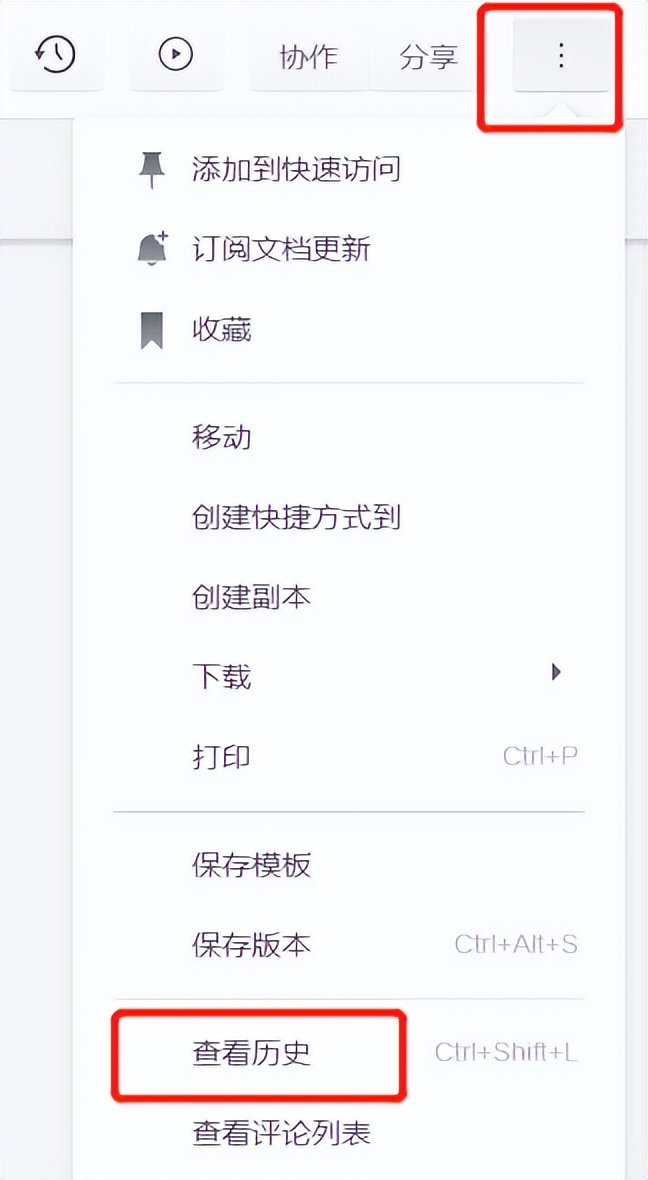Open 查看评论列表
The image size is (648, 1180).
point(281,1133)
